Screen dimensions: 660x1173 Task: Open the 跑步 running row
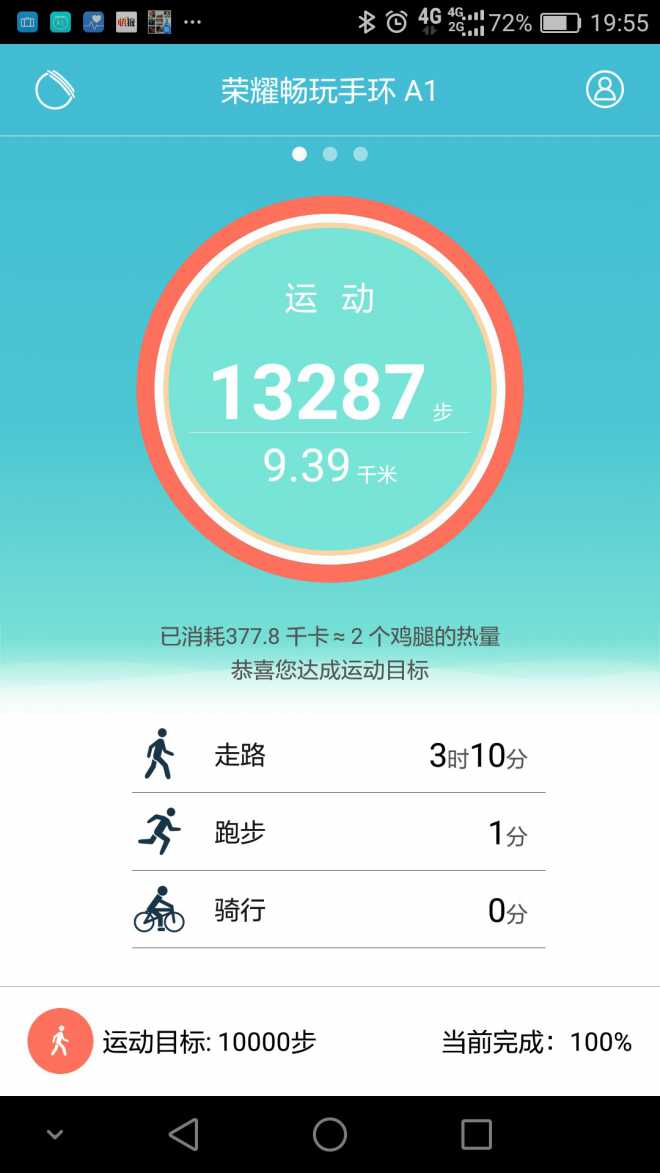tap(338, 832)
